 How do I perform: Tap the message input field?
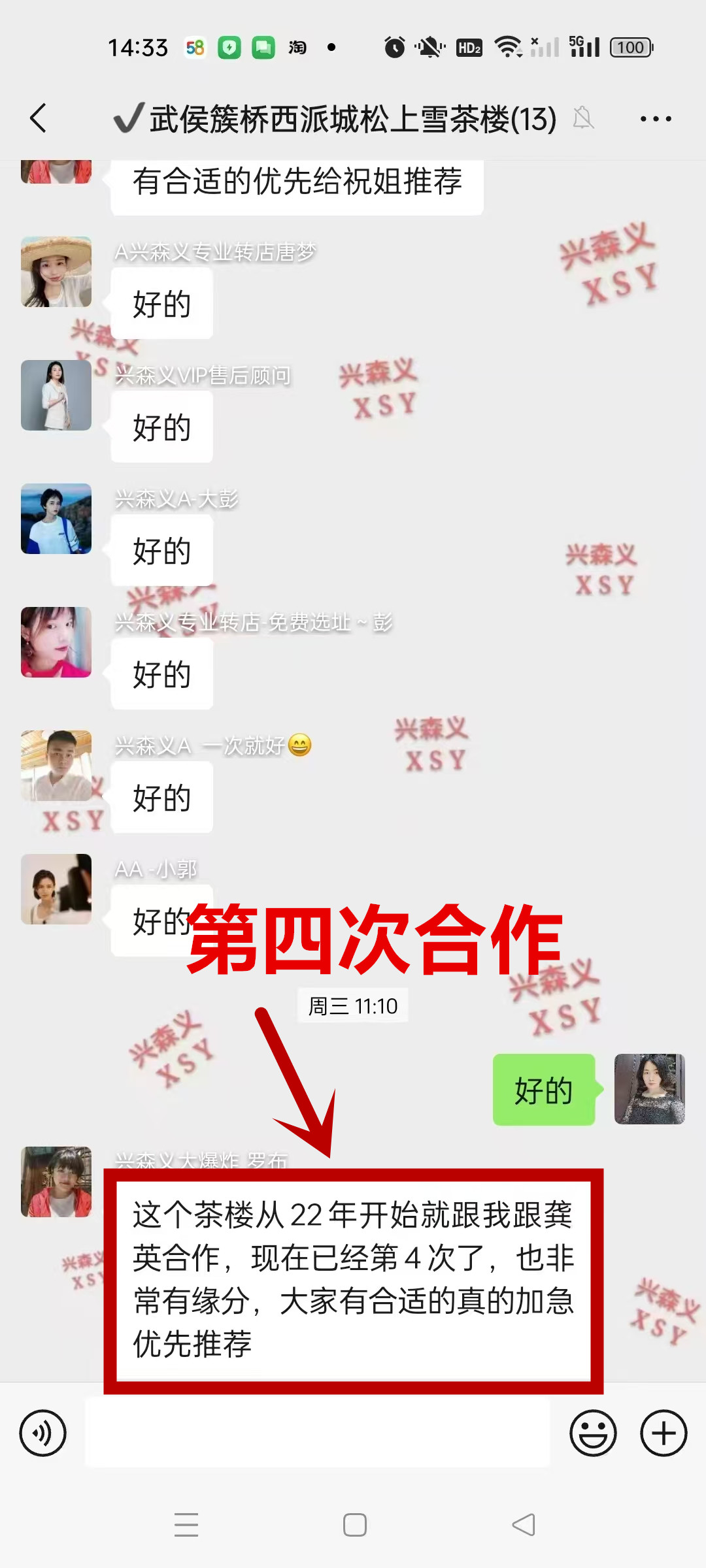318,1432
